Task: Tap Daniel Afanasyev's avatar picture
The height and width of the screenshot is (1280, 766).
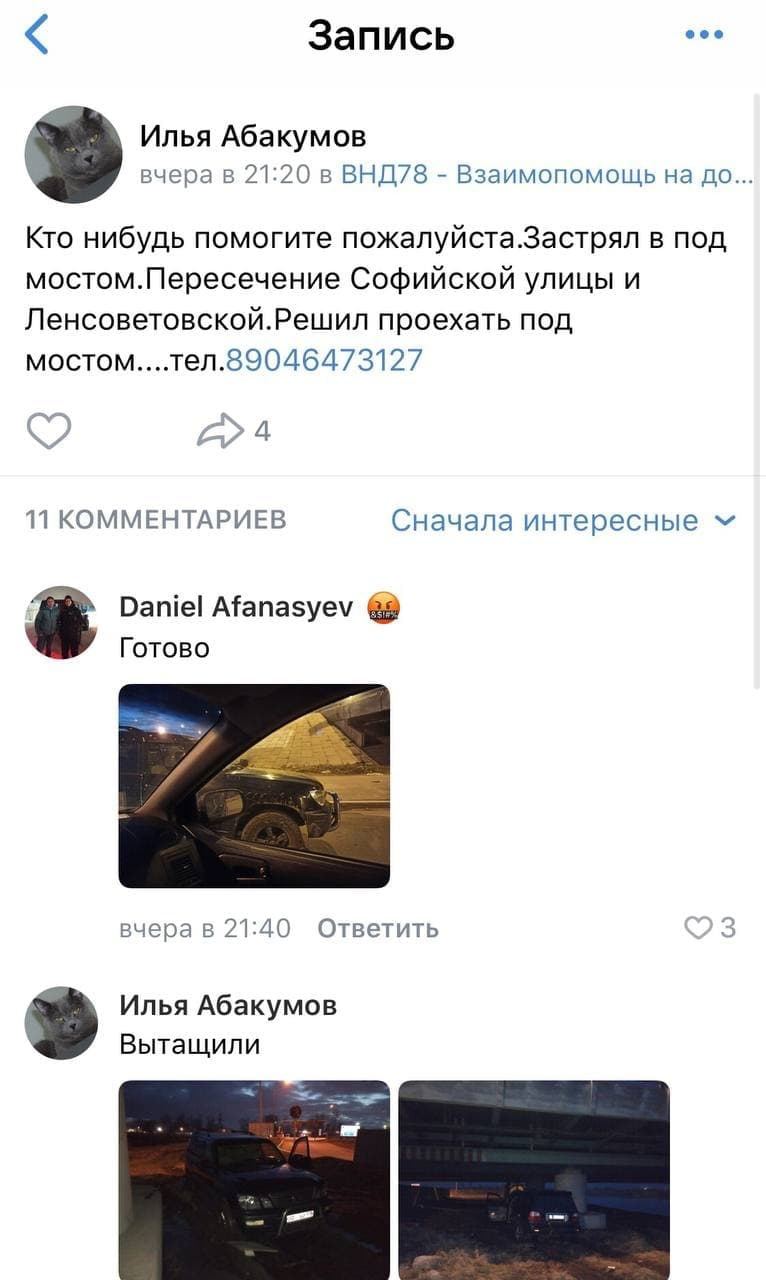Action: [x=61, y=622]
